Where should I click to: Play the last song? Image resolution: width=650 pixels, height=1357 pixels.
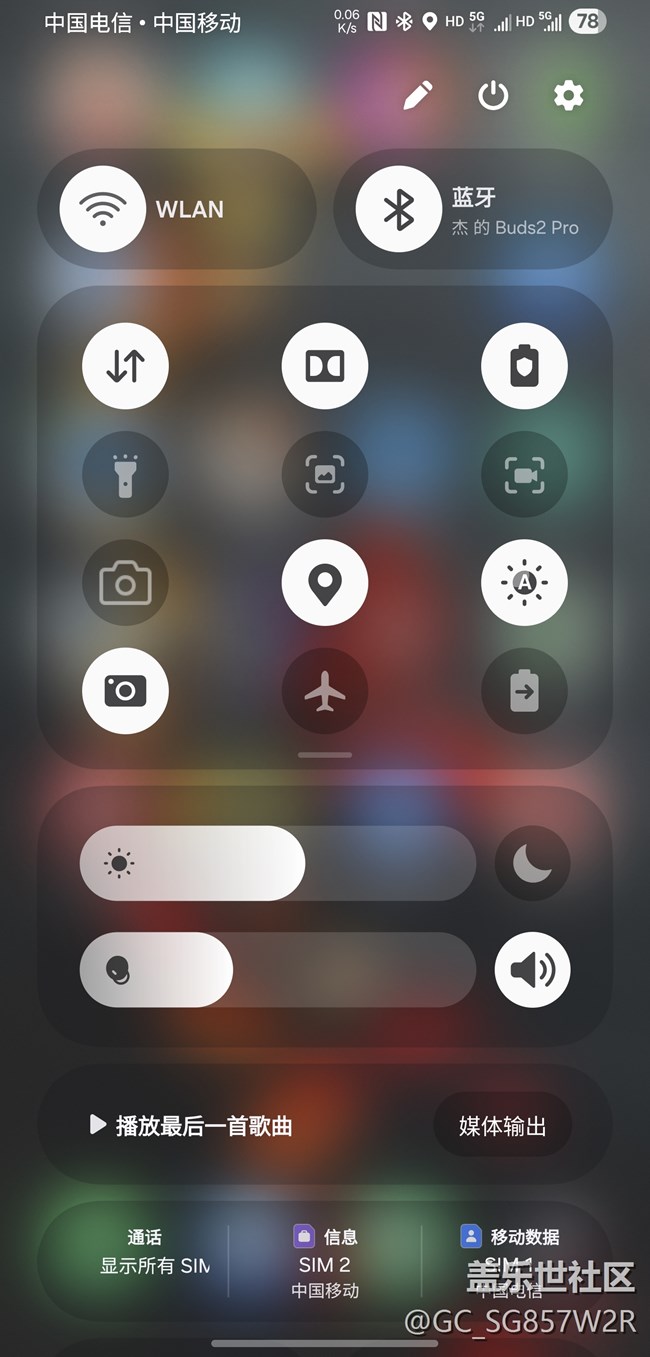tap(192, 1125)
